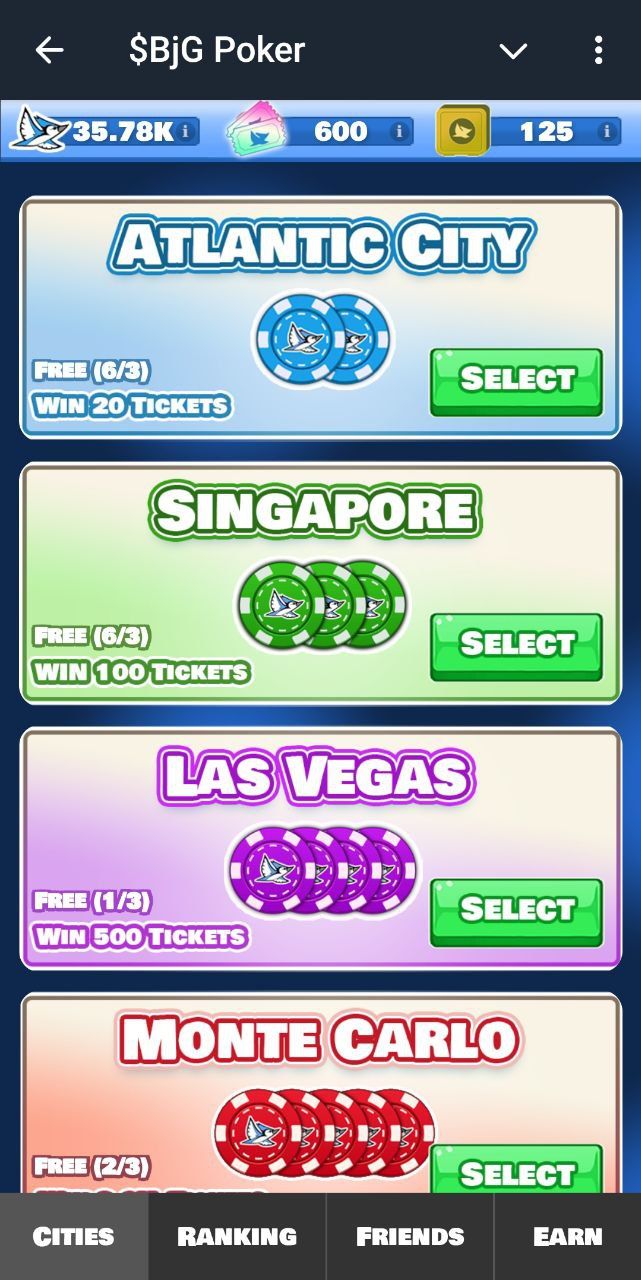Image resolution: width=641 pixels, height=1280 pixels.
Task: Select the Singapore table
Action: (x=516, y=645)
